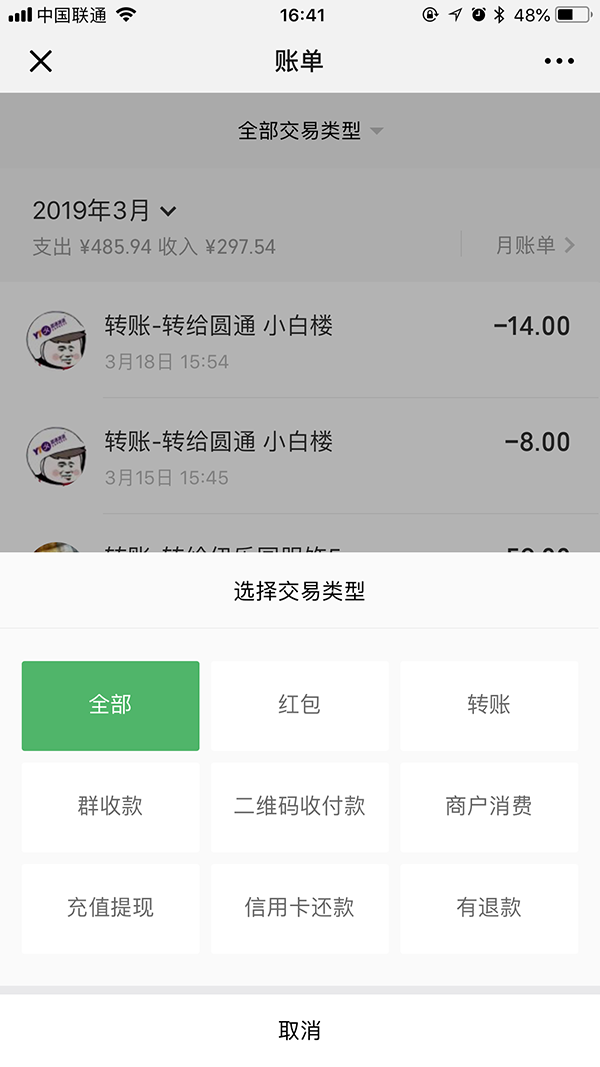Screen dimensions: 600x1067
Task: Filter bills by 转账
Action: [488, 705]
